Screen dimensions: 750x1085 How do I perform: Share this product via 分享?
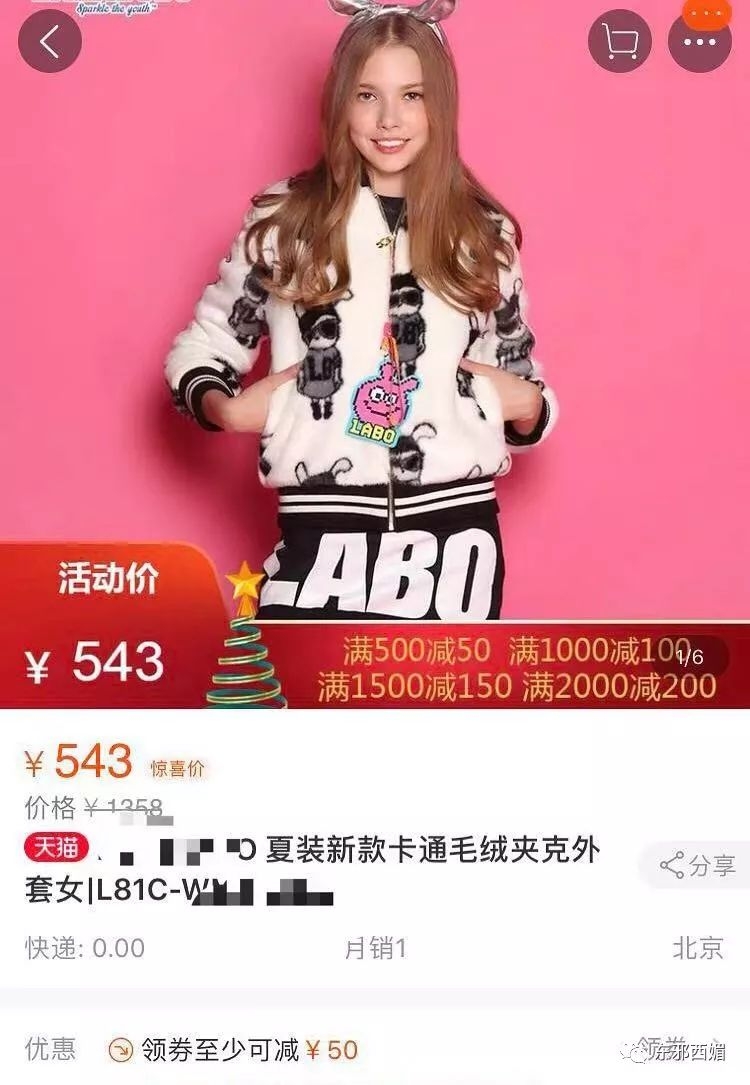coord(699,865)
